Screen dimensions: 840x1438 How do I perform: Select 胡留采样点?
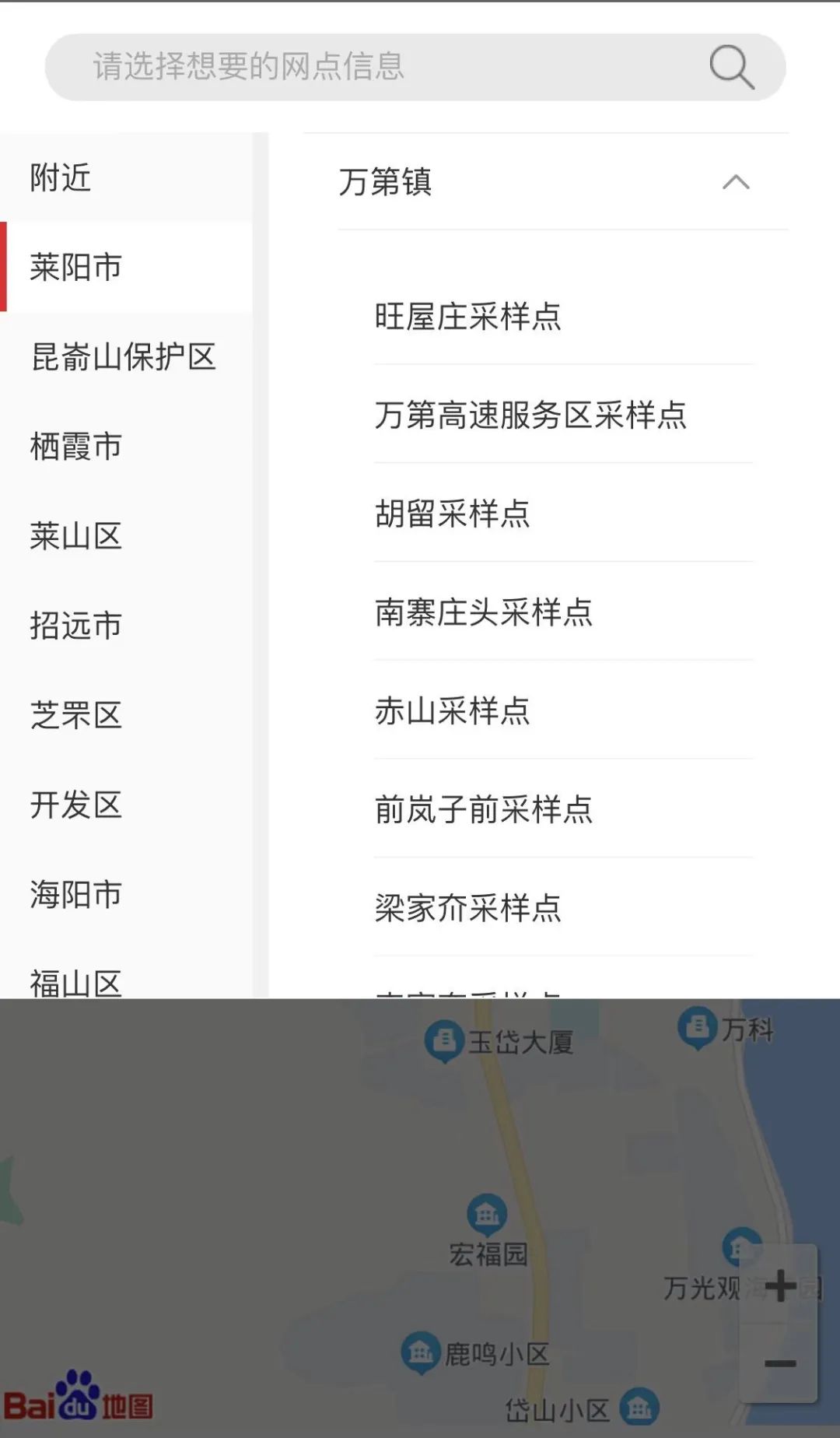[x=452, y=514]
